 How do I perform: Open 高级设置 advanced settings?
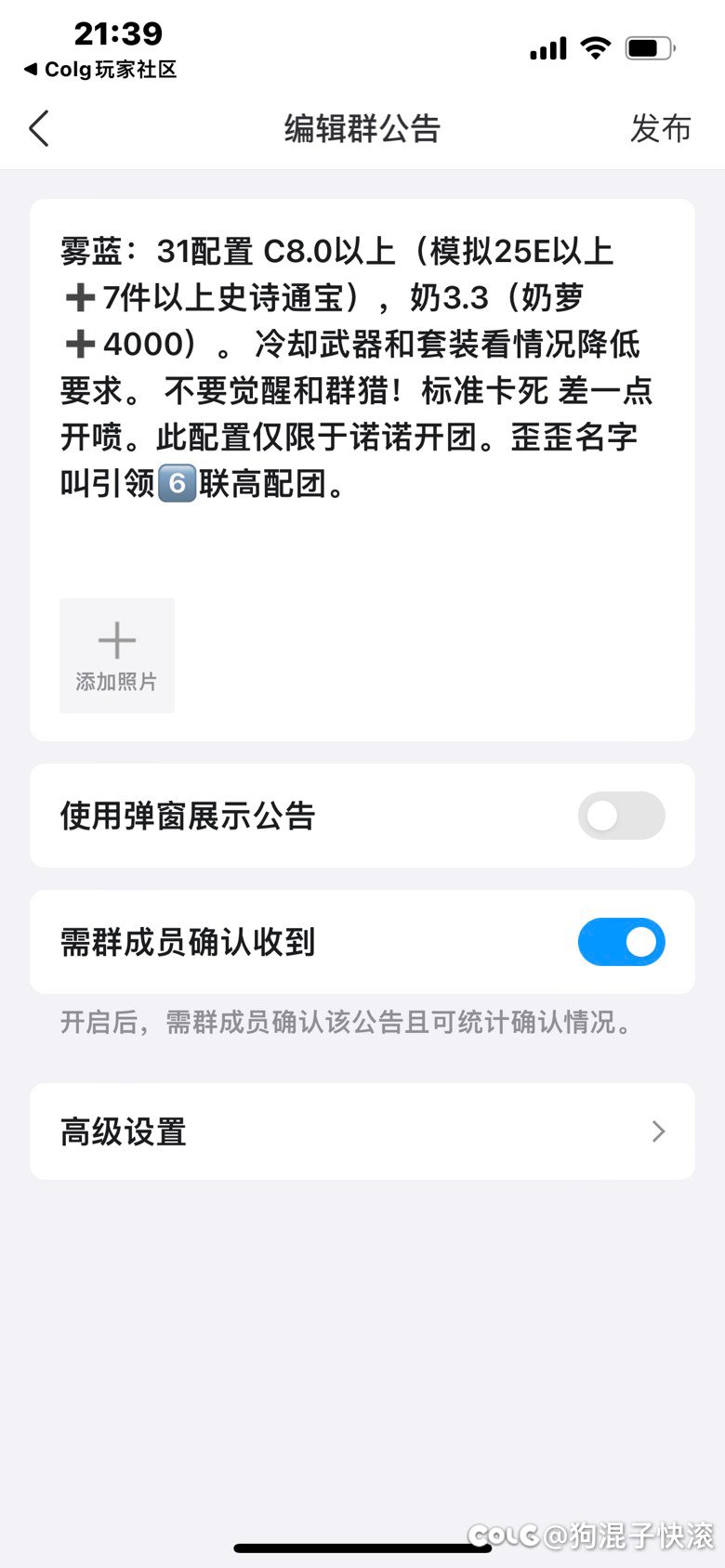(362, 1131)
